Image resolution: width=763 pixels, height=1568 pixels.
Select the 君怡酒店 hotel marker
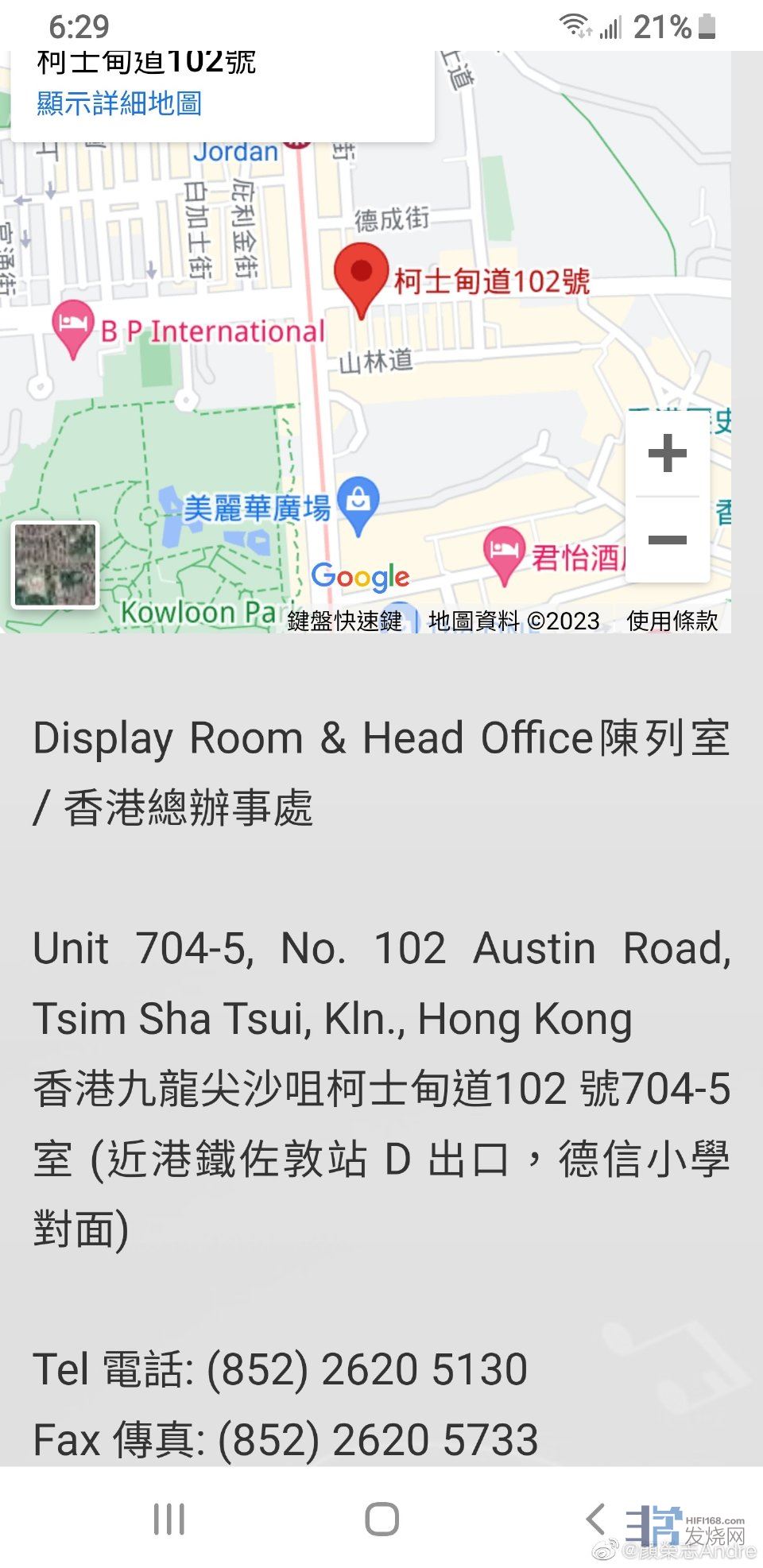point(504,552)
